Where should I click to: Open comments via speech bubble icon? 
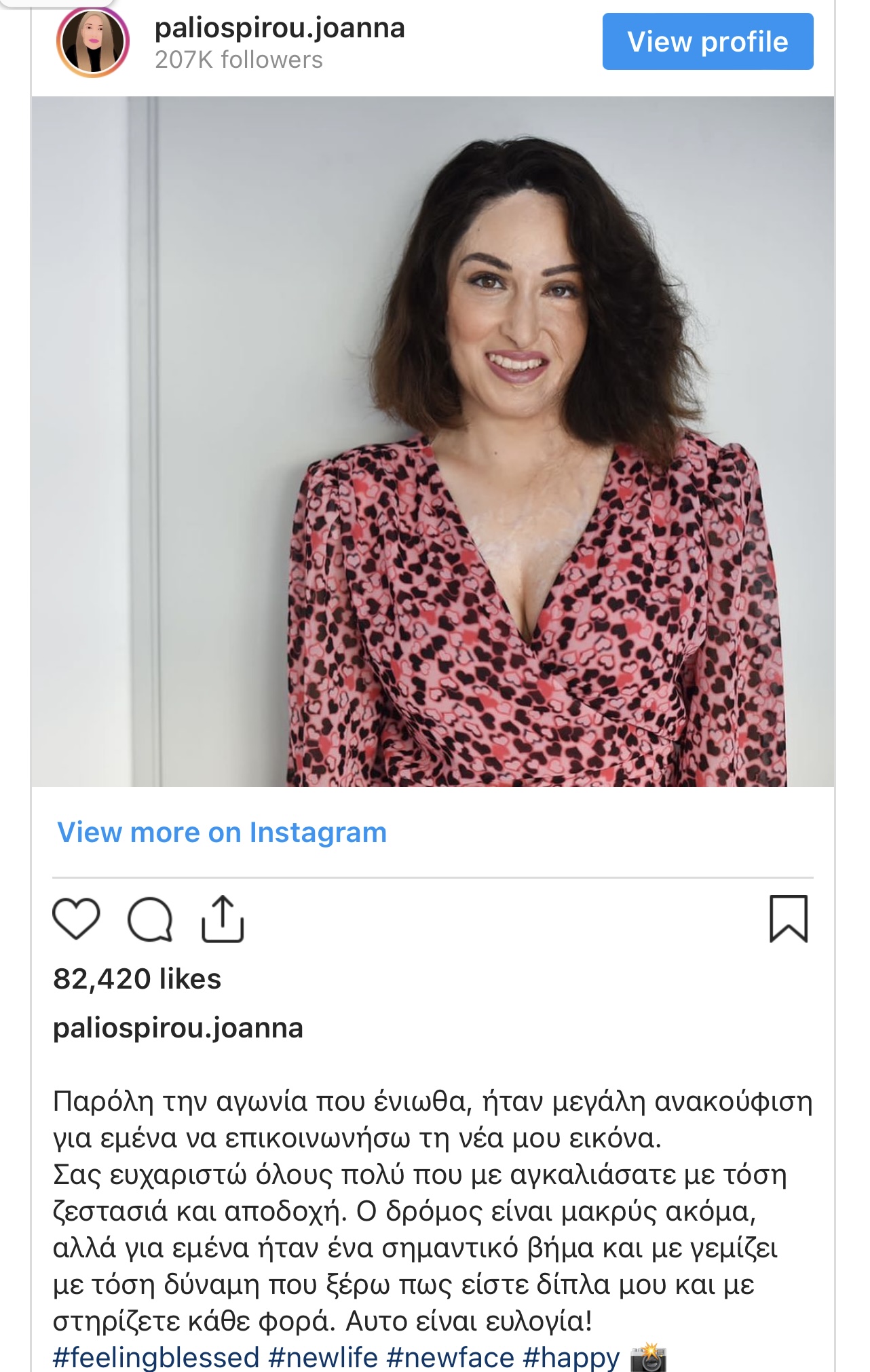coord(150,919)
